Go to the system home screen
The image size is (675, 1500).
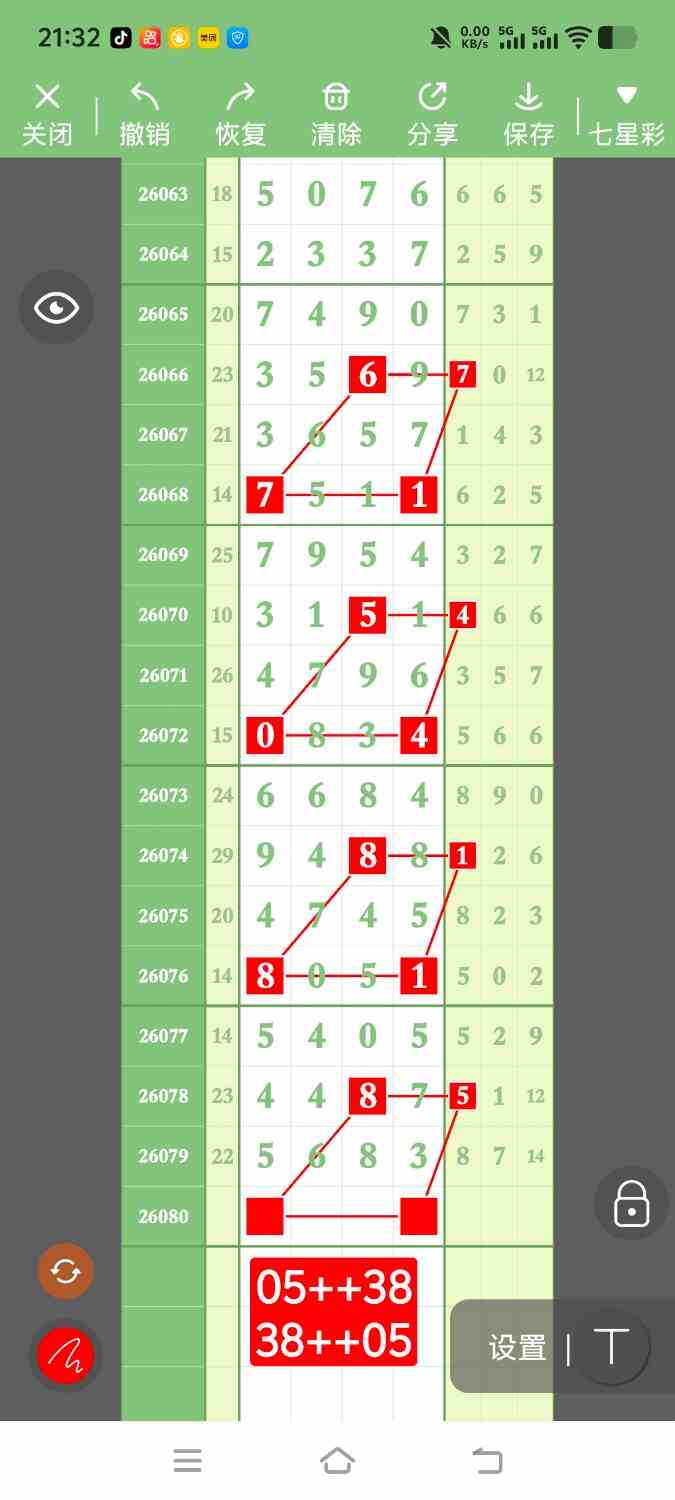(x=337, y=1461)
